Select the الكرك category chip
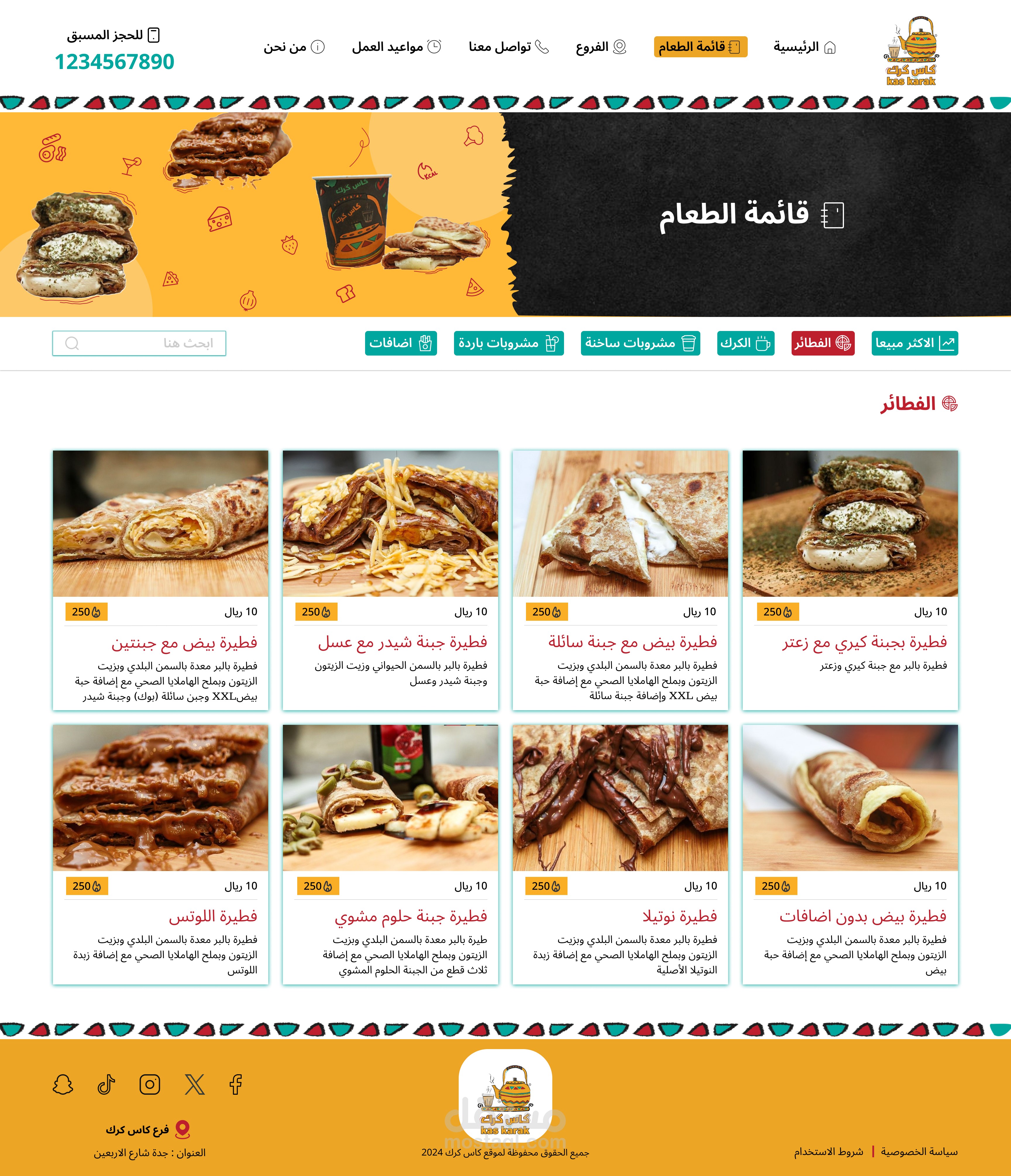 tap(745, 343)
